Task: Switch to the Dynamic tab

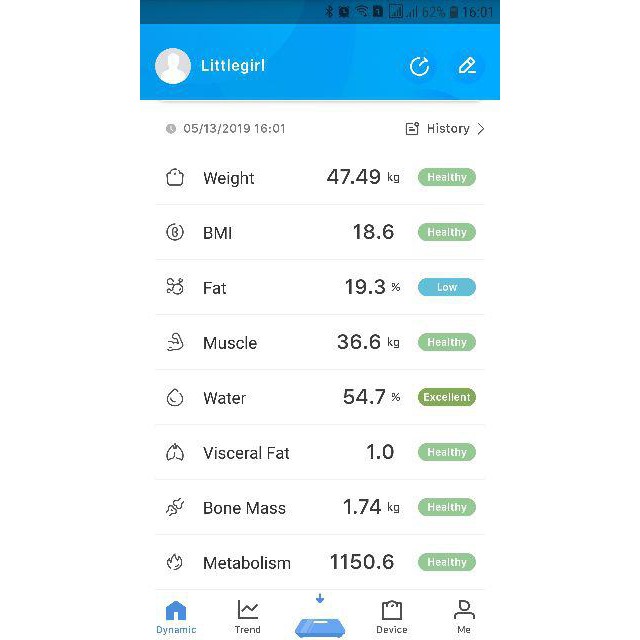Action: [176, 617]
